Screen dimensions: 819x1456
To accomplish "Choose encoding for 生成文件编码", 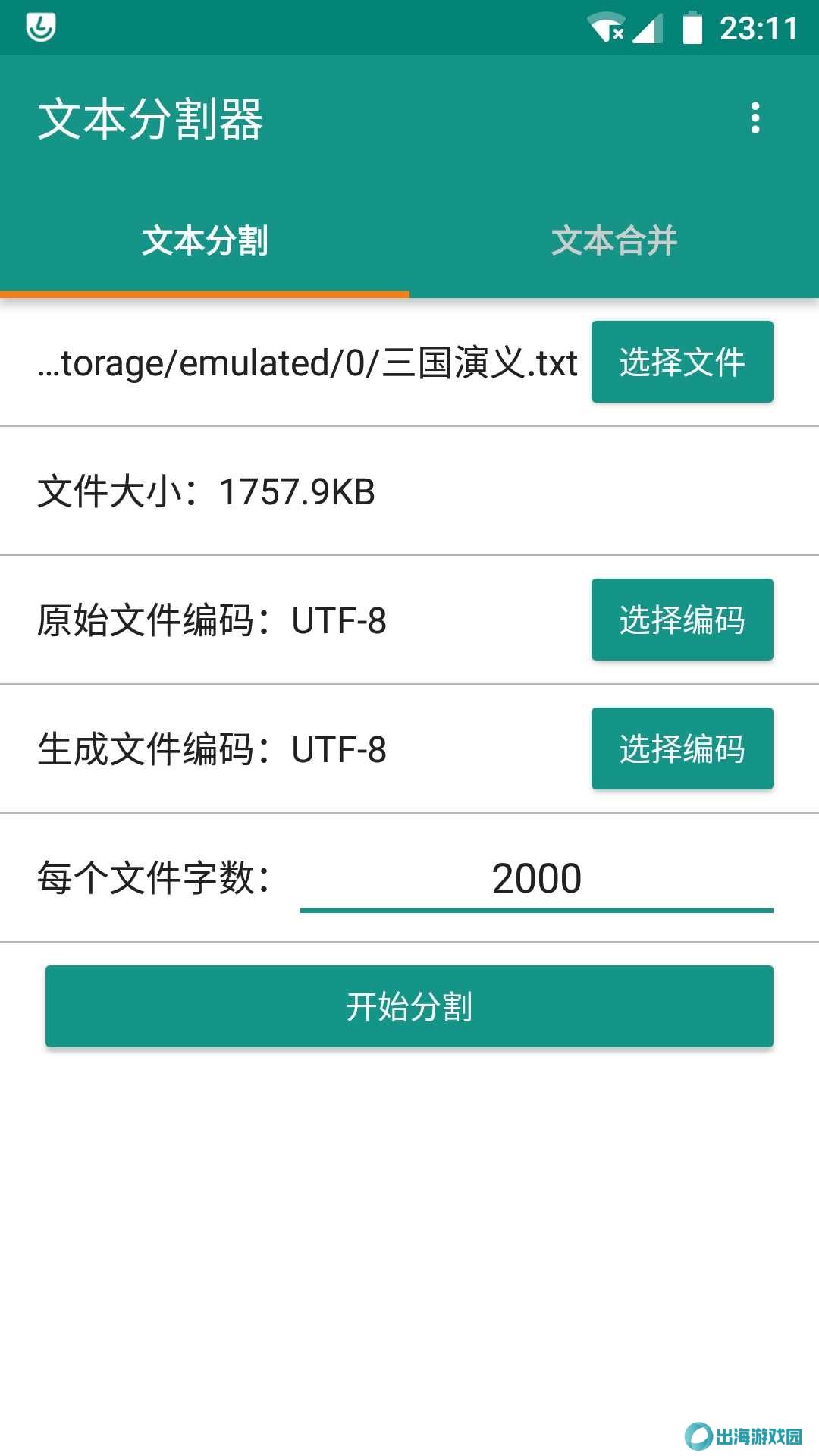I will [682, 748].
